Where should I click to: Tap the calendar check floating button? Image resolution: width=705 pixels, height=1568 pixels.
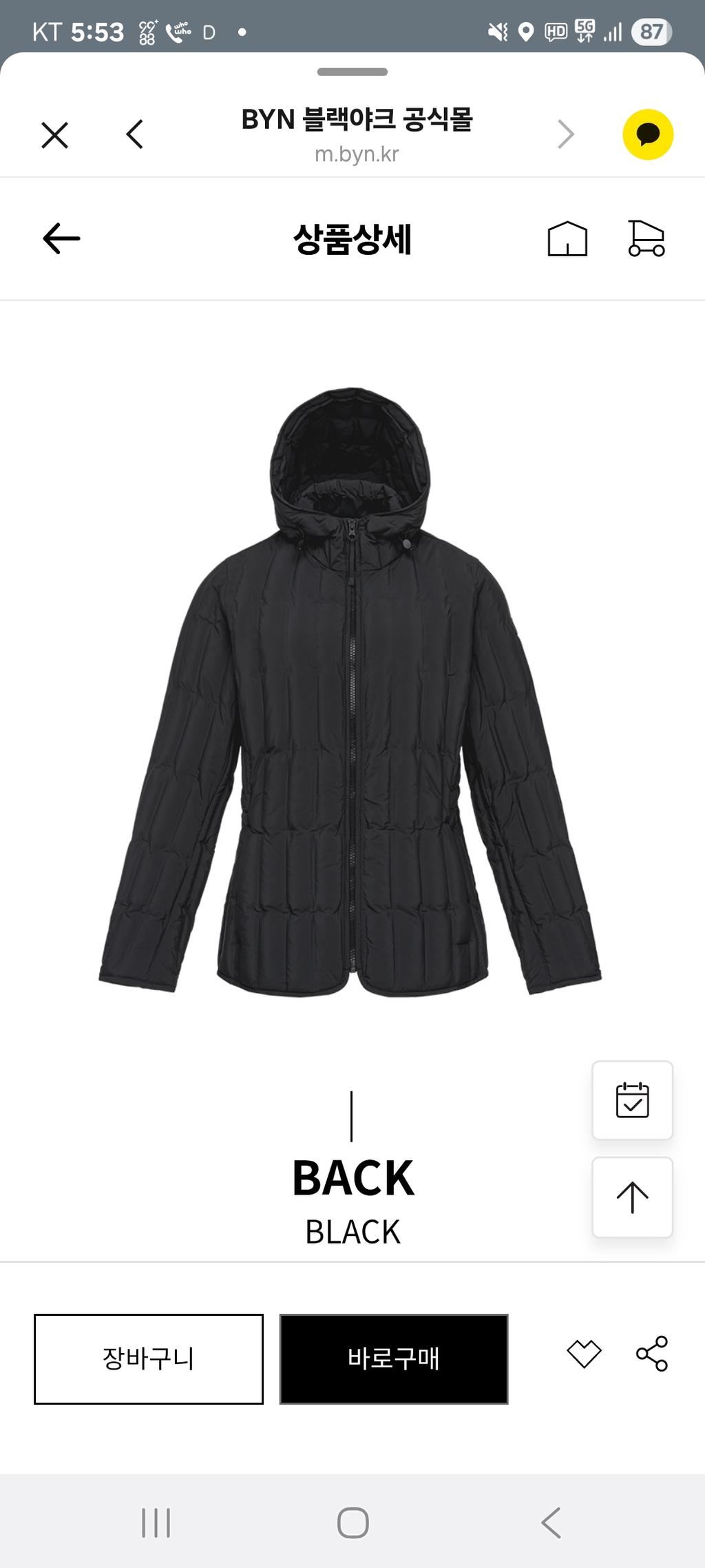[x=632, y=1100]
